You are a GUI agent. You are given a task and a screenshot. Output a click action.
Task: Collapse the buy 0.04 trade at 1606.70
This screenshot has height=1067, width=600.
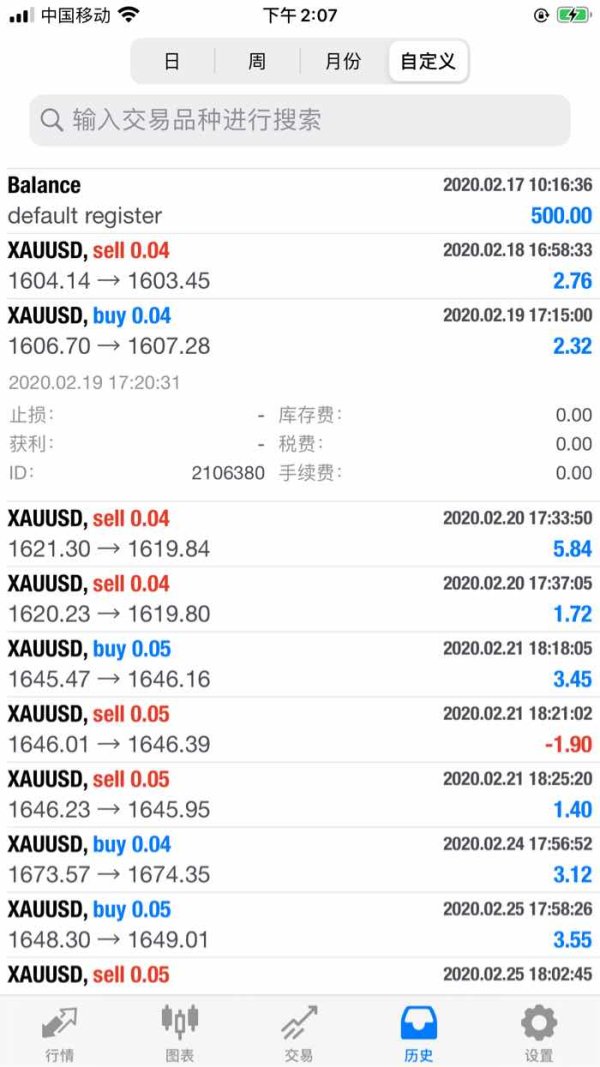click(300, 331)
